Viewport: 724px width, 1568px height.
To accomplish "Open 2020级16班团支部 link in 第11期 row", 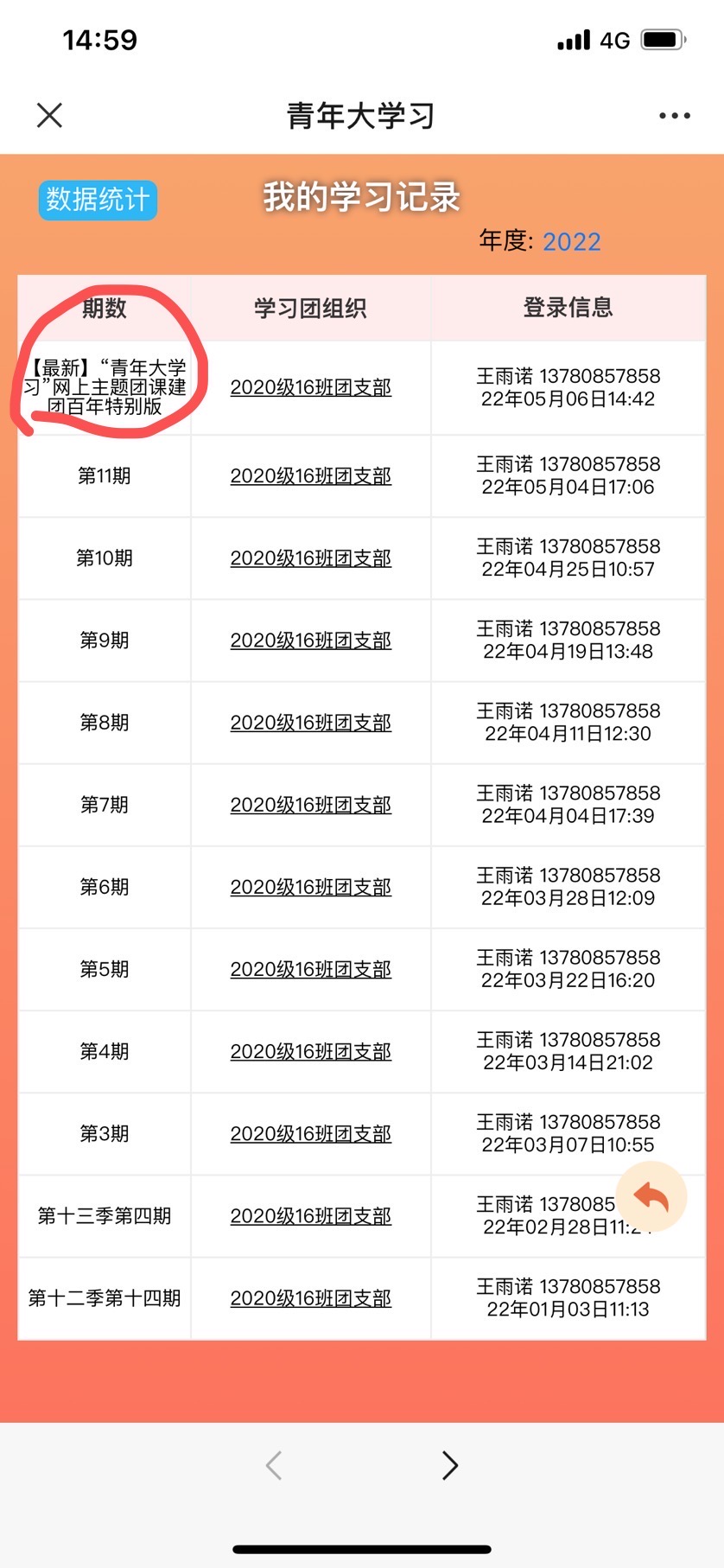I will click(x=310, y=476).
